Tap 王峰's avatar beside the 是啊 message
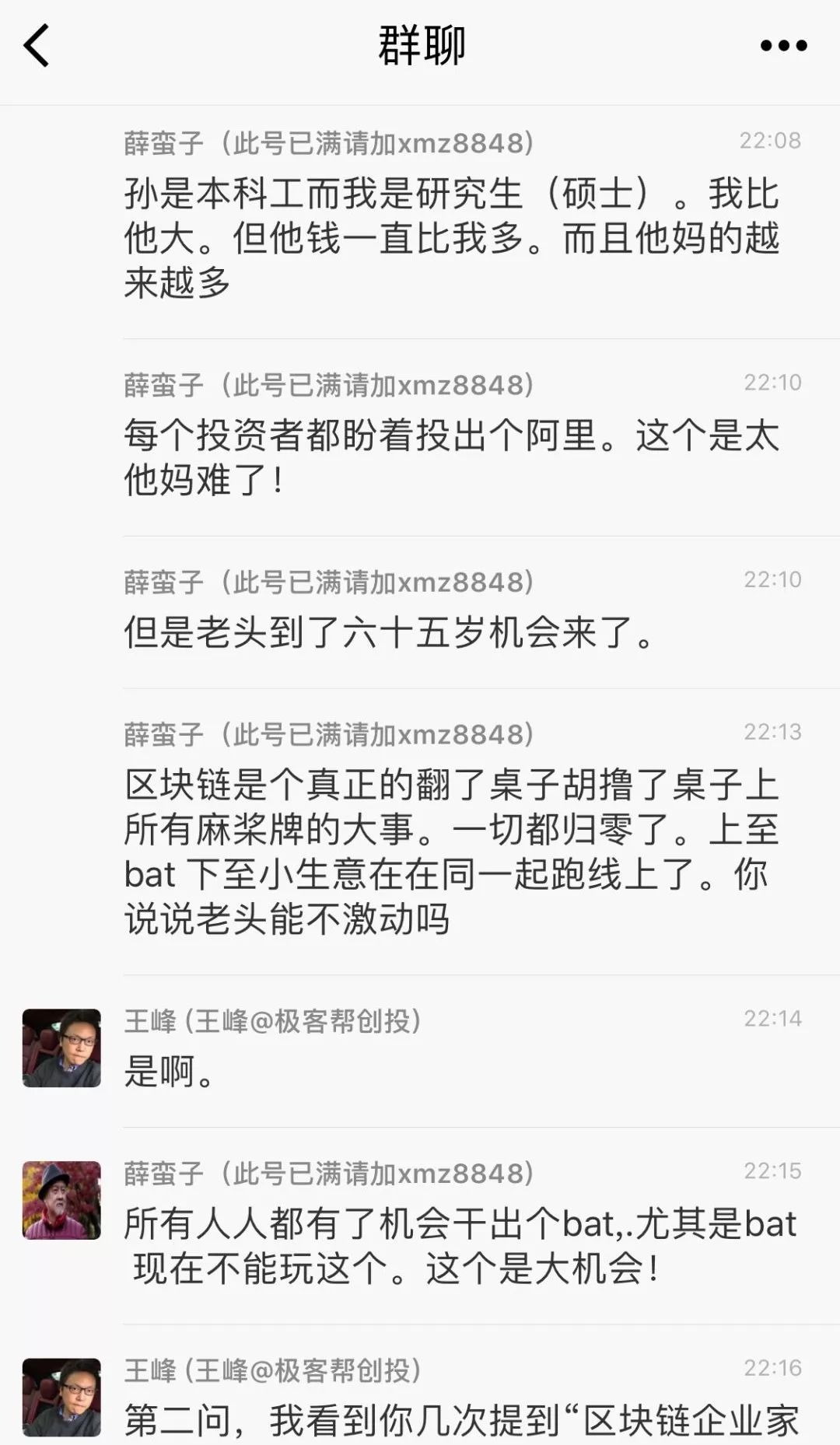The width and height of the screenshot is (840, 1445). (61, 1048)
